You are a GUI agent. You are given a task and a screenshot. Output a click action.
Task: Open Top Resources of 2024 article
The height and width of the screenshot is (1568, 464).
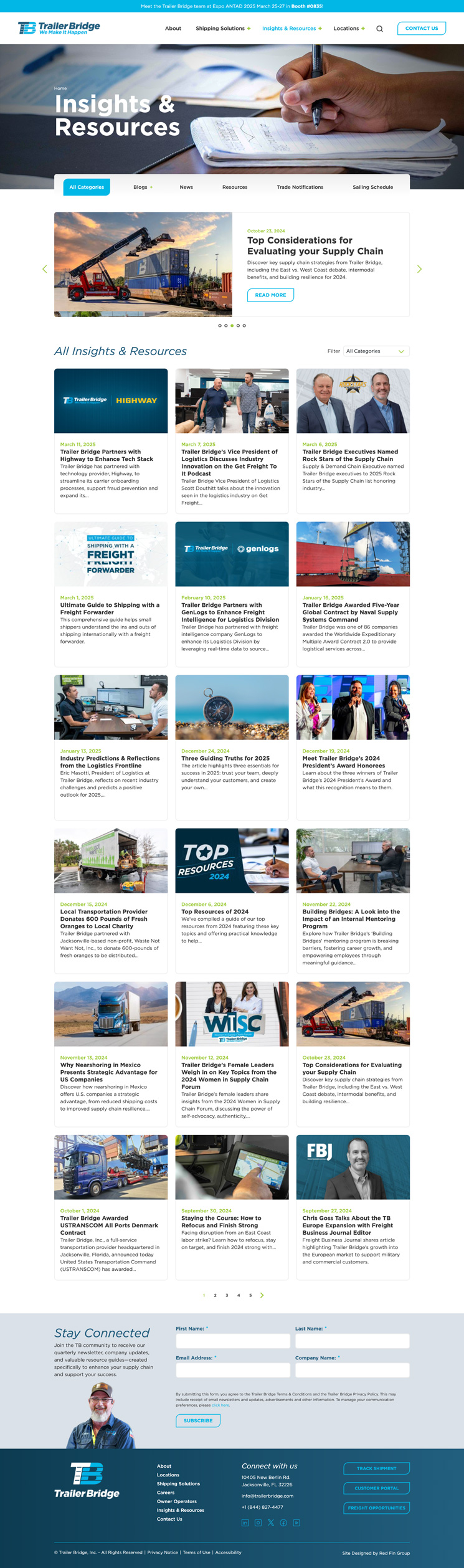pyautogui.click(x=215, y=911)
